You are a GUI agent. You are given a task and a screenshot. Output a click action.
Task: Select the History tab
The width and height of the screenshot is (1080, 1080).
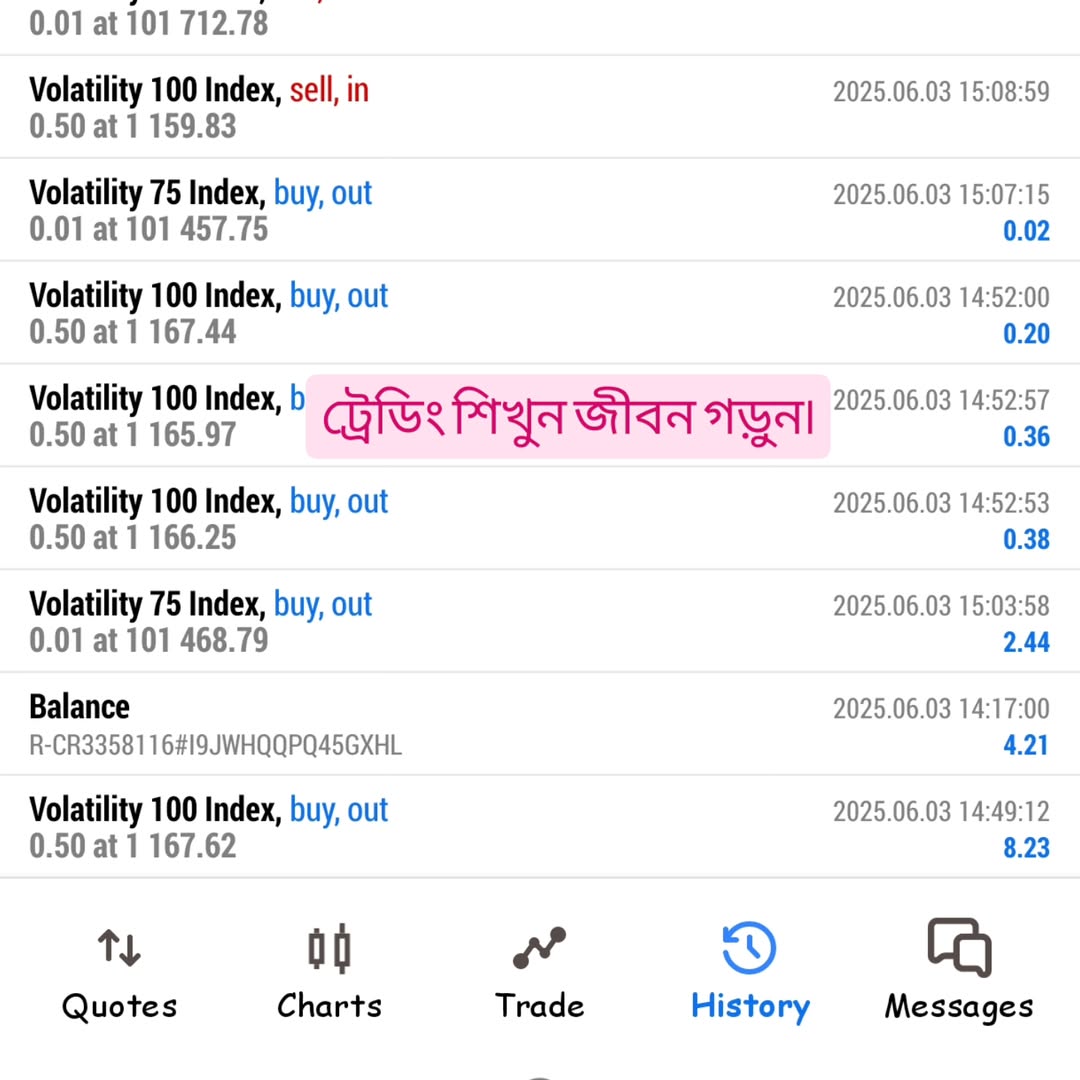click(749, 971)
